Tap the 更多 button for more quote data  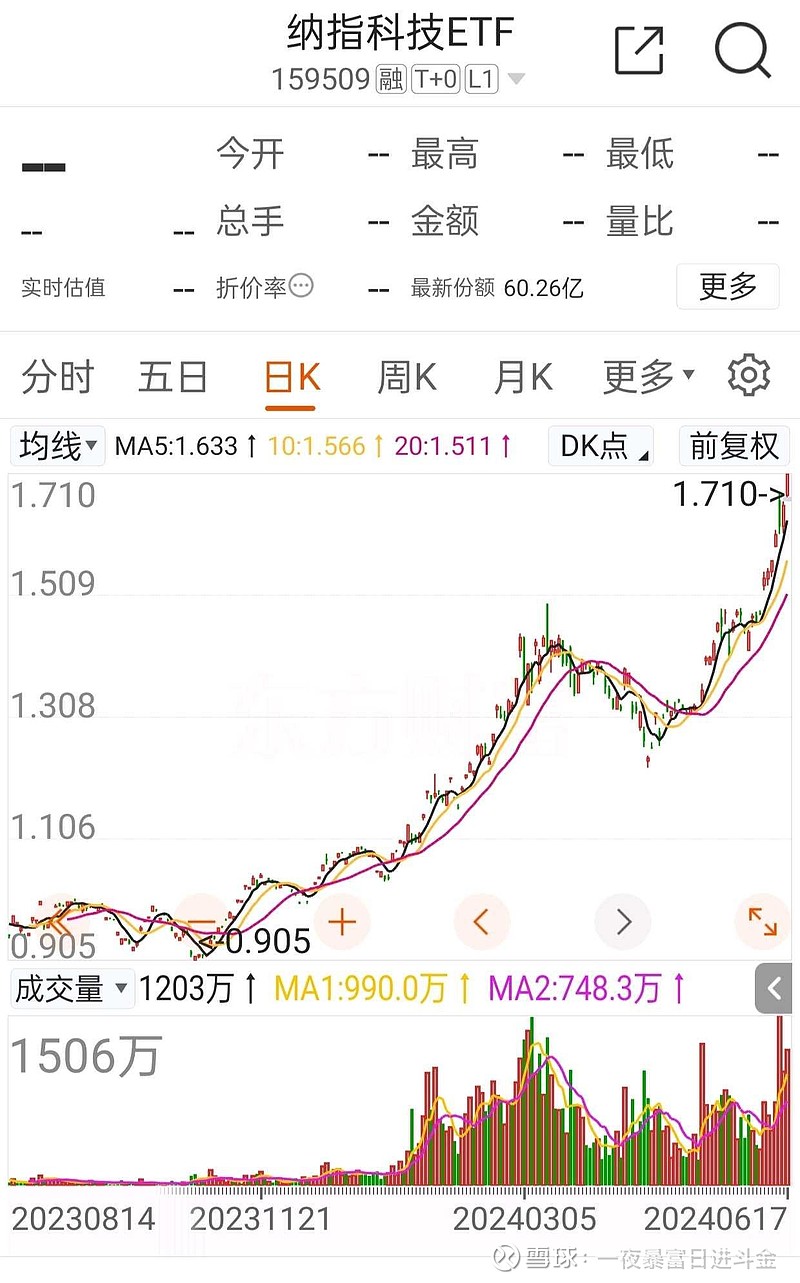pyautogui.click(x=728, y=287)
